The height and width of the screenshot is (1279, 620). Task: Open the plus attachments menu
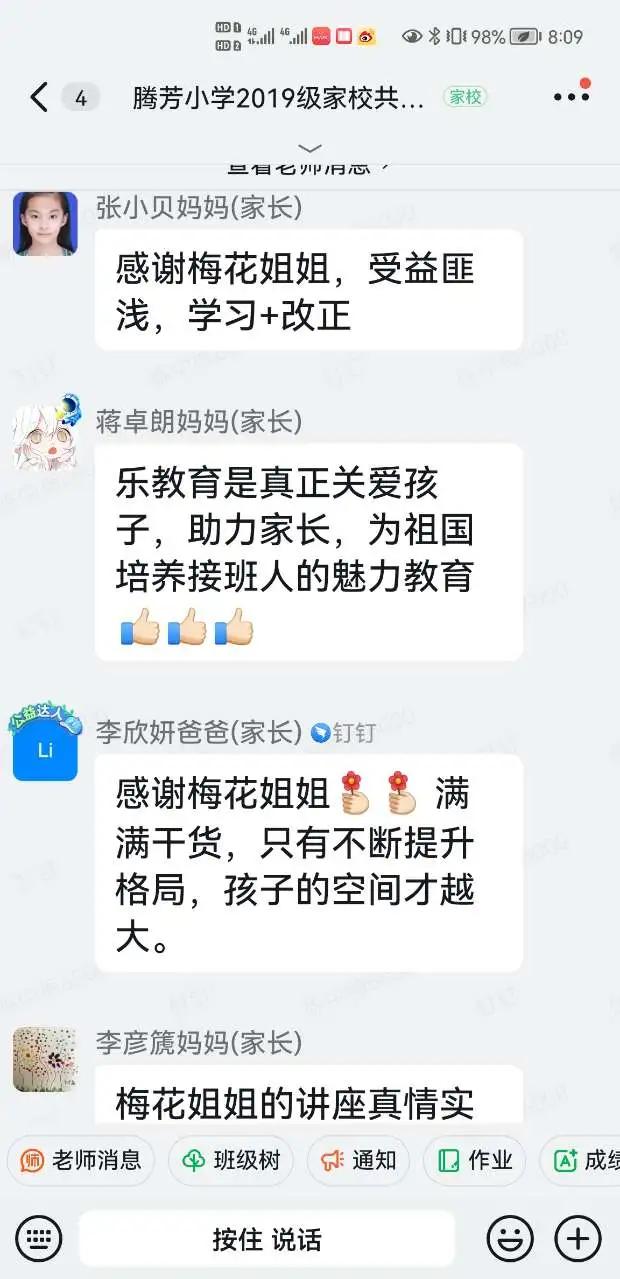(578, 1240)
